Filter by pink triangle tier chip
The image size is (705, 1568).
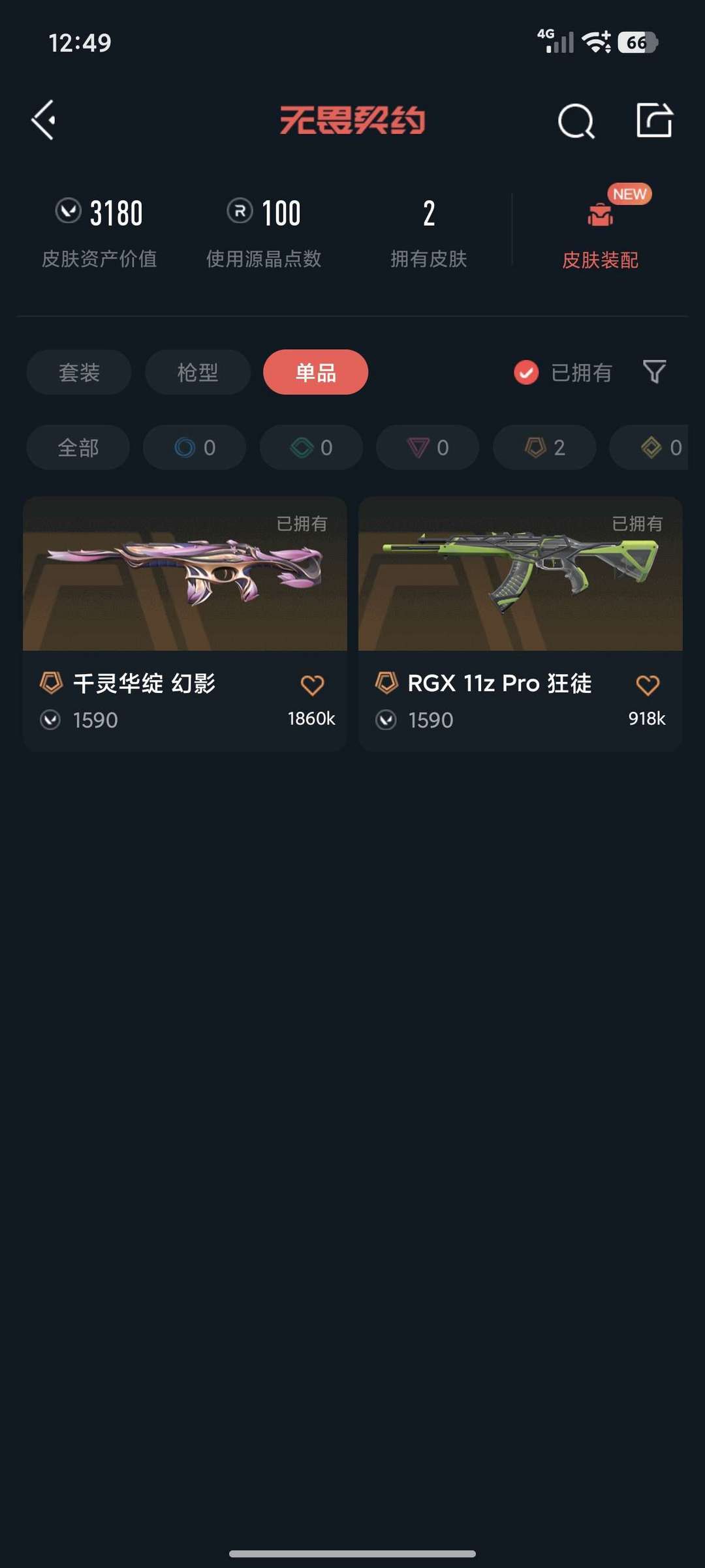(x=428, y=448)
